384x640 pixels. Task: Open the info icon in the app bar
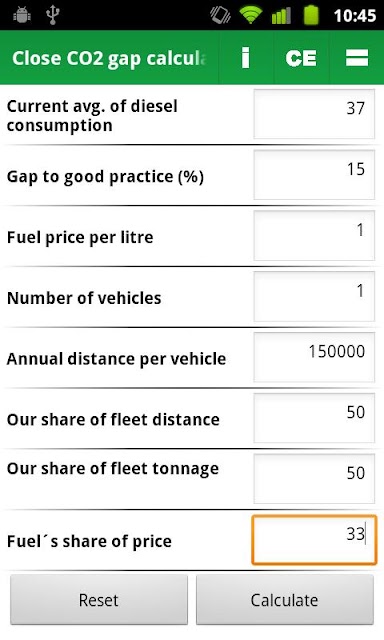pyautogui.click(x=246, y=58)
